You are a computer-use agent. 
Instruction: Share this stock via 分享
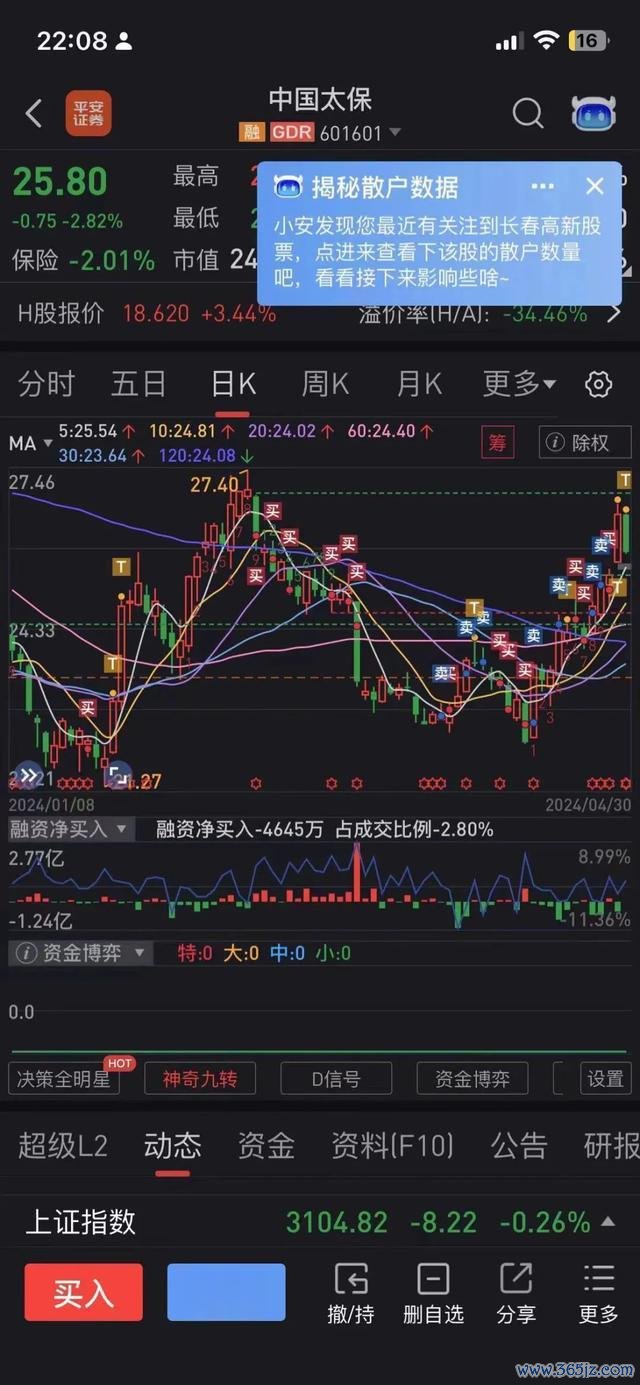click(x=516, y=1293)
